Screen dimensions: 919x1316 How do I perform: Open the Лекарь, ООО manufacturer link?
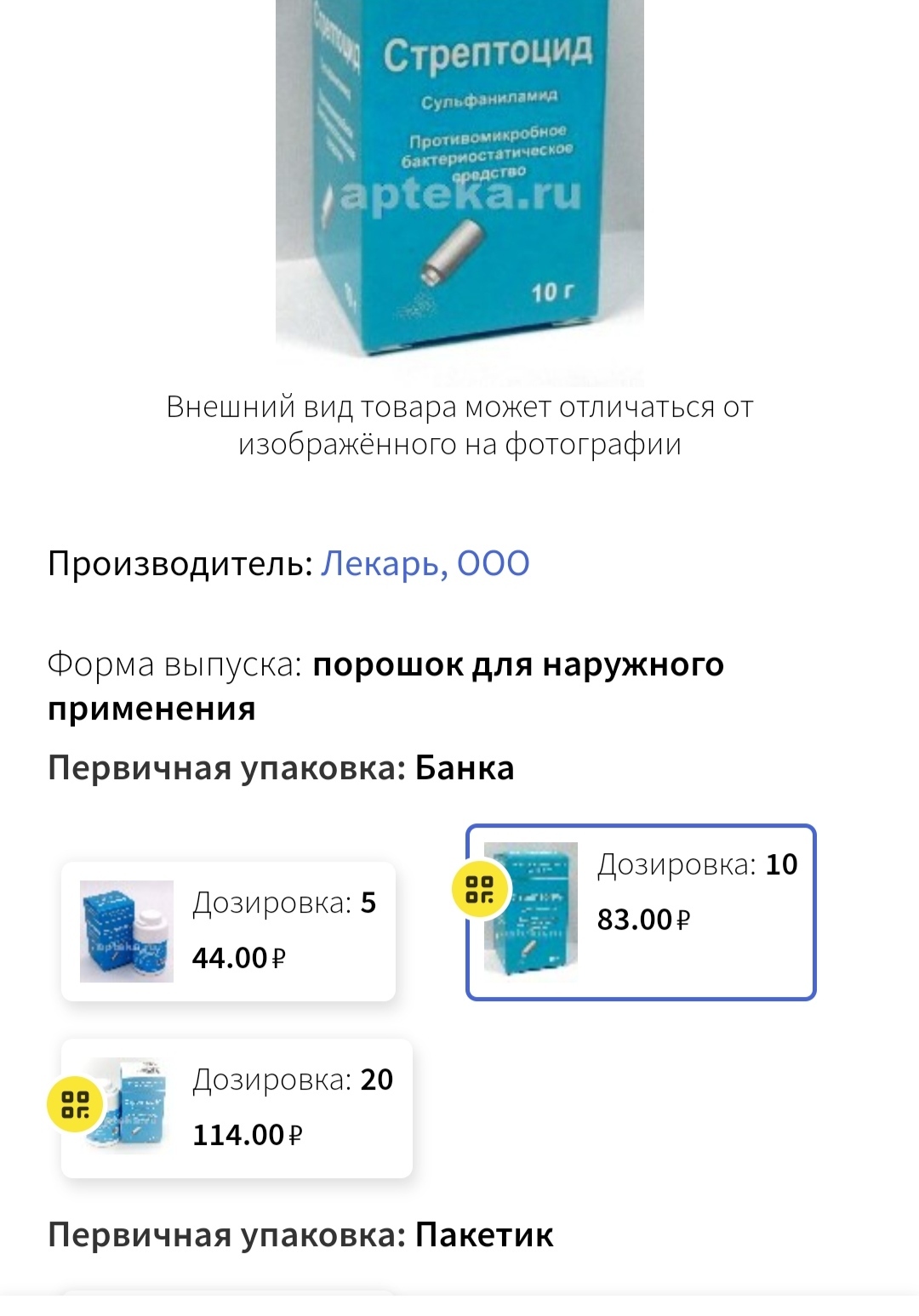pyautogui.click(x=425, y=563)
